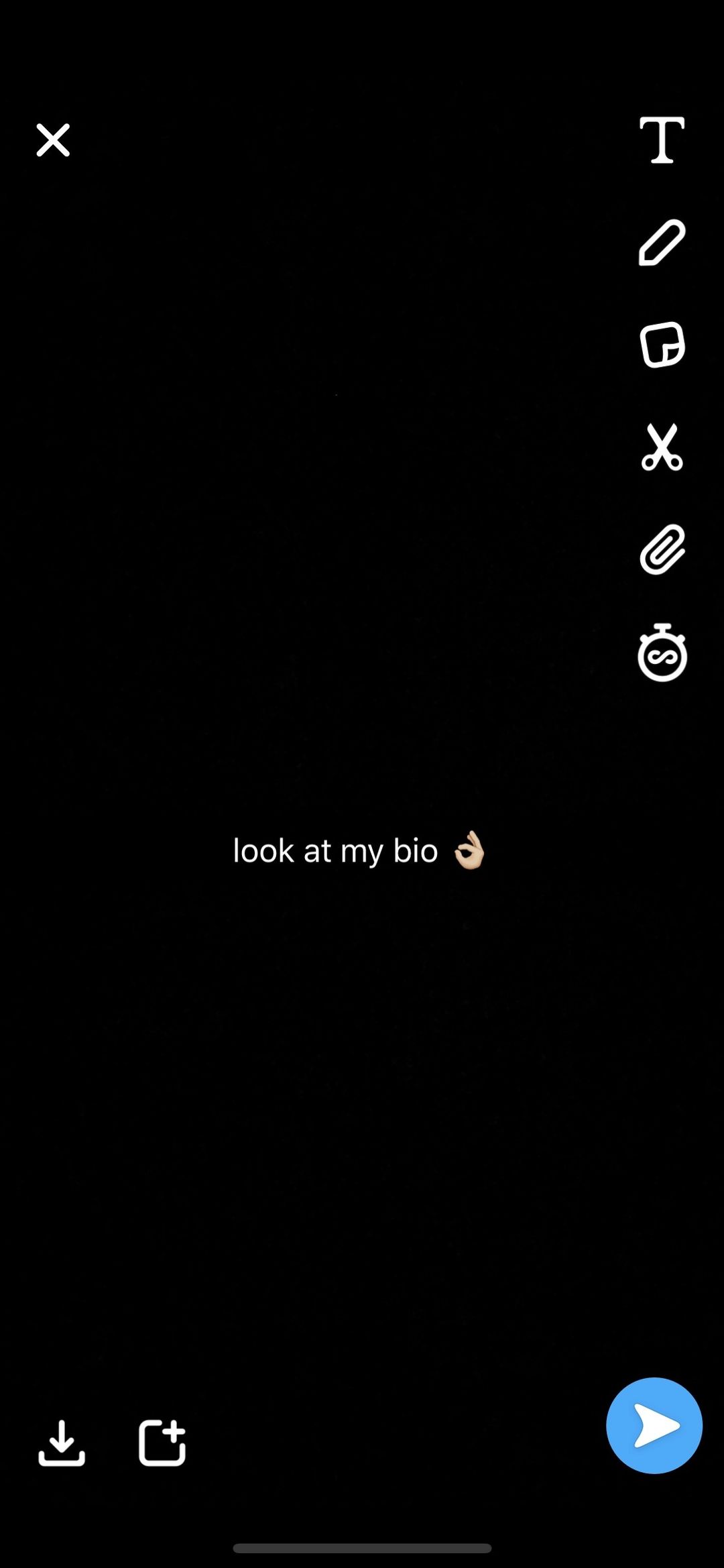Close the snap editor with the X
The image size is (724, 1568).
[53, 140]
